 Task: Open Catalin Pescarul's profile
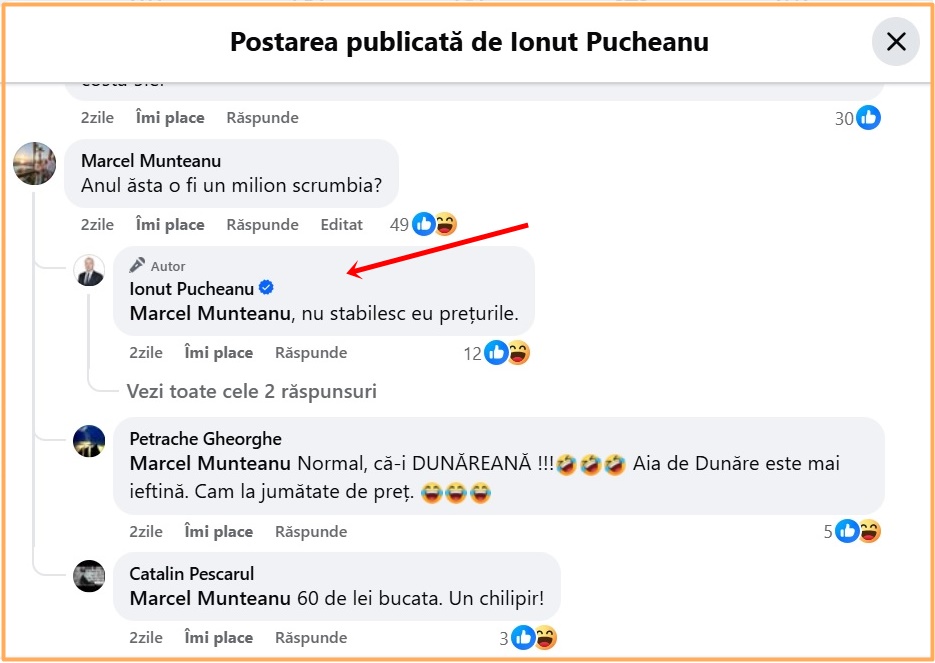pyautogui.click(x=192, y=574)
